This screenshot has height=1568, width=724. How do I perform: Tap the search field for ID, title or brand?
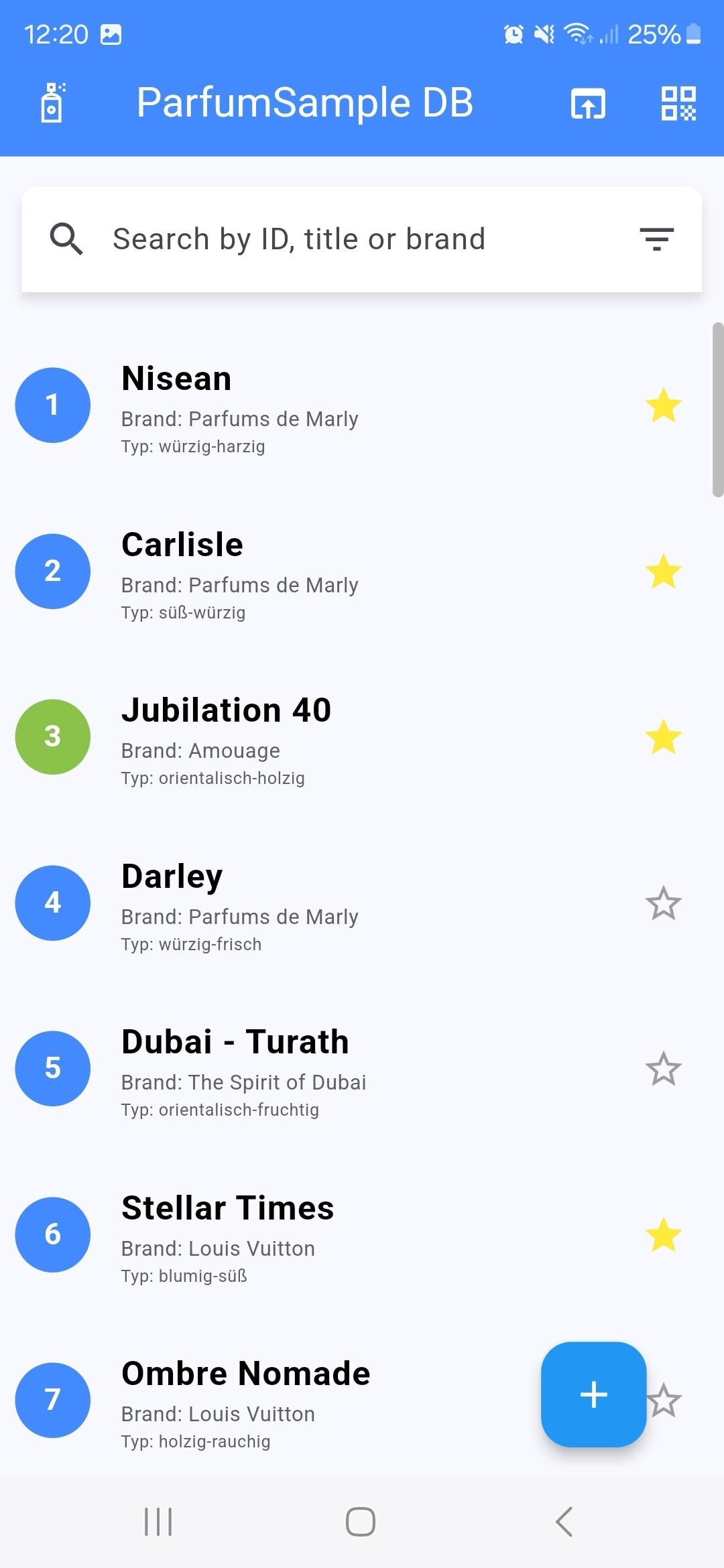362,239
